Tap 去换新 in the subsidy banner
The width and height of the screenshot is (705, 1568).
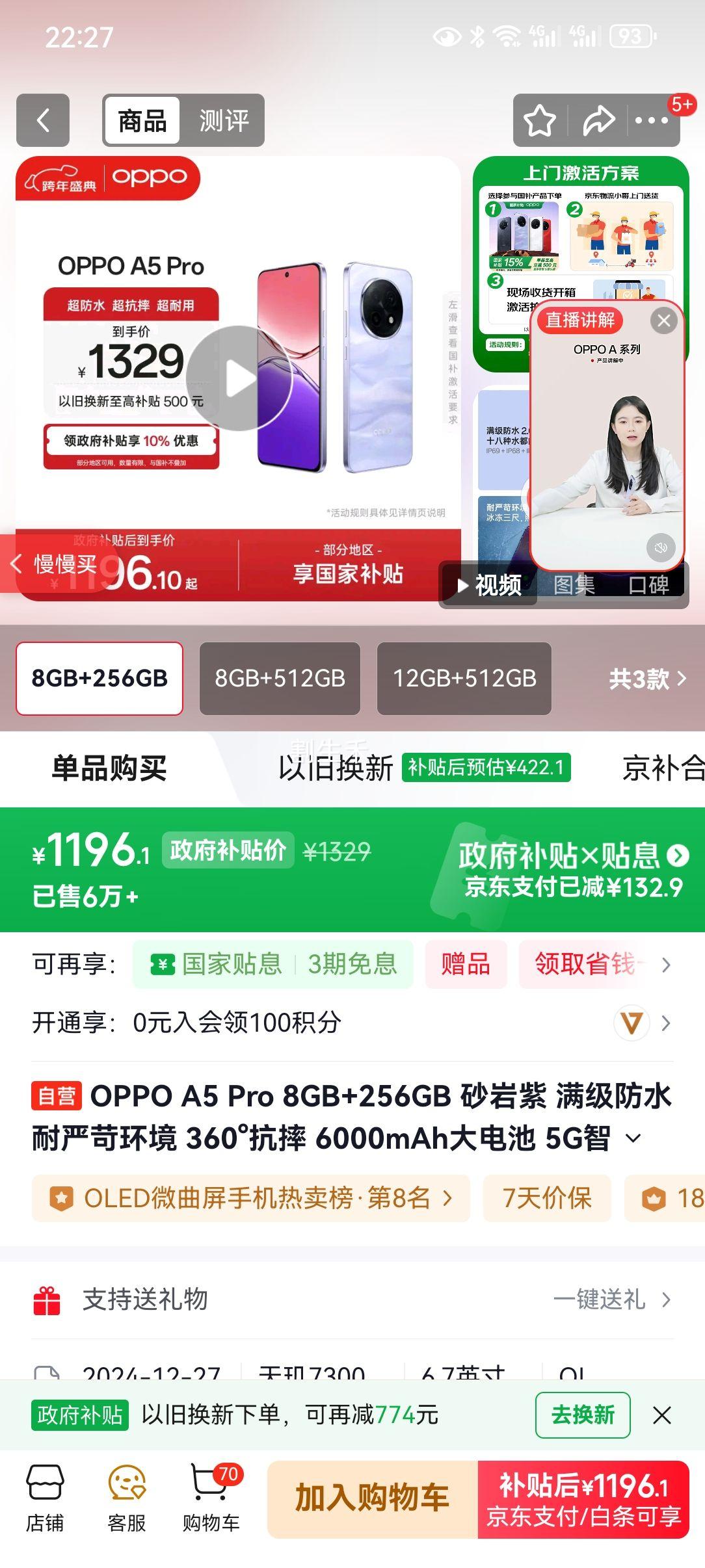click(582, 1415)
